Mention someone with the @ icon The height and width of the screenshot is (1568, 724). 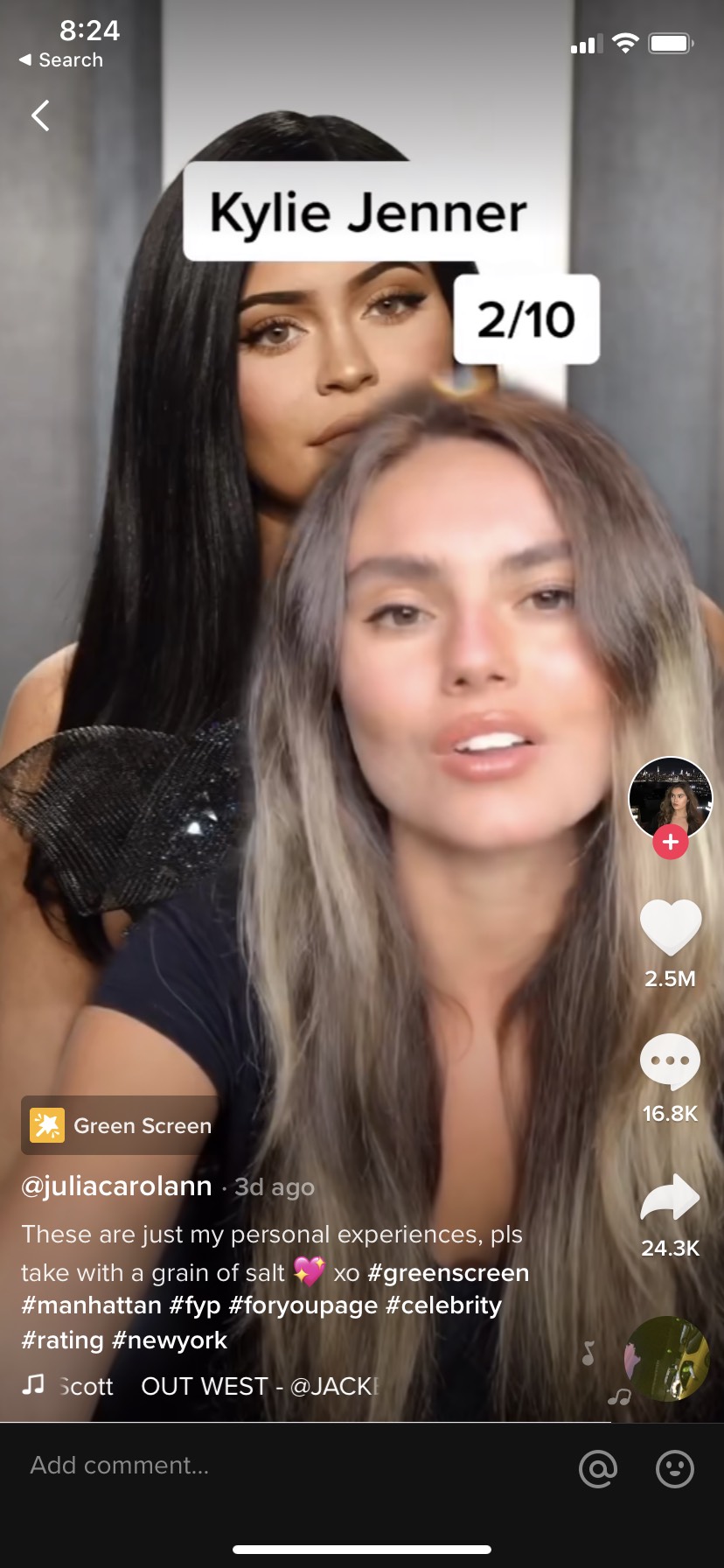[598, 1468]
